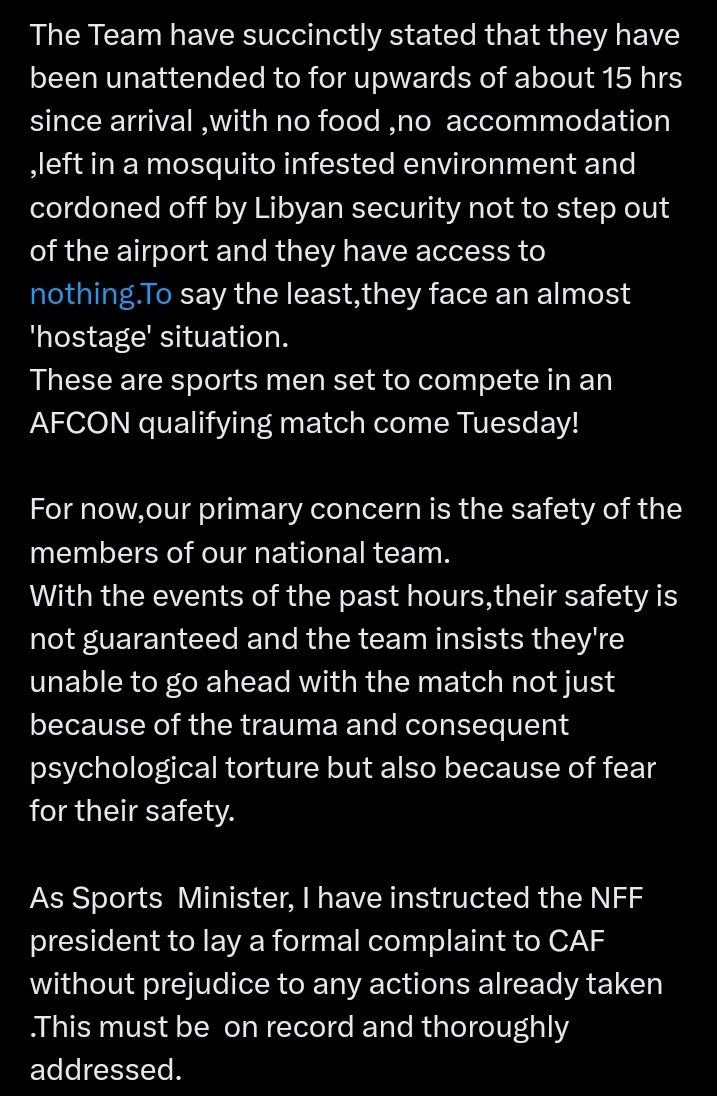The image size is (717, 1096).
Task: Open the blue nothing.To link
Action: point(101,294)
